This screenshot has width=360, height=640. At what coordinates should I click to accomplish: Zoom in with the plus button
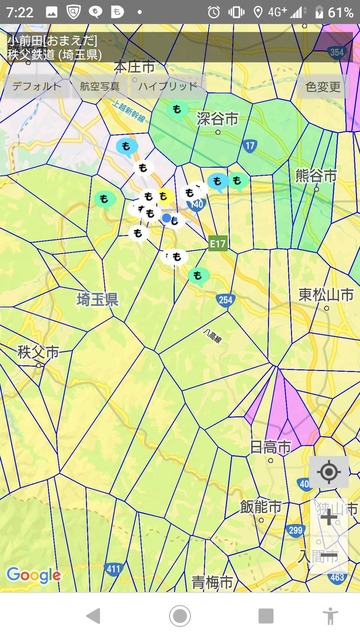click(x=329, y=518)
